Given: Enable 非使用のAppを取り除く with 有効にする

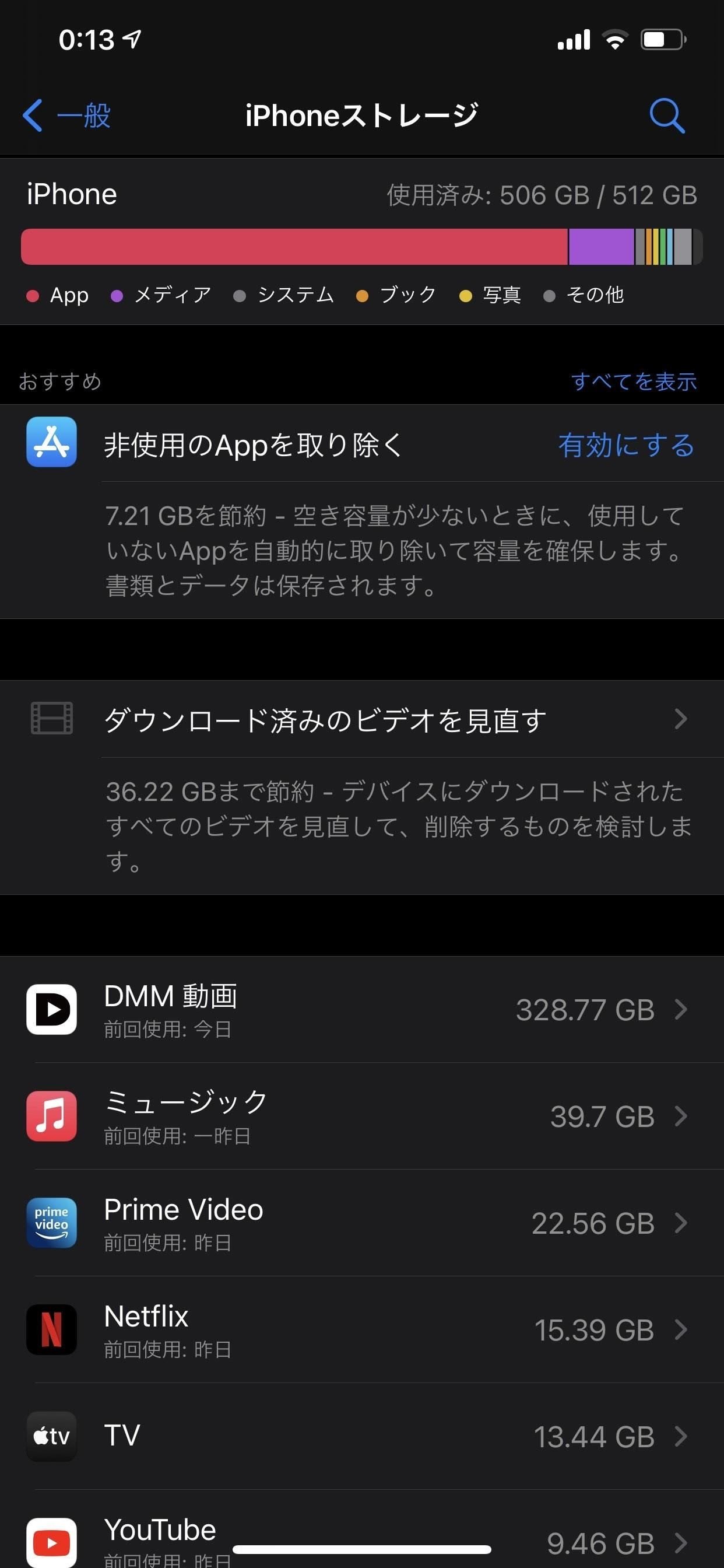Looking at the screenshot, I should [x=626, y=445].
